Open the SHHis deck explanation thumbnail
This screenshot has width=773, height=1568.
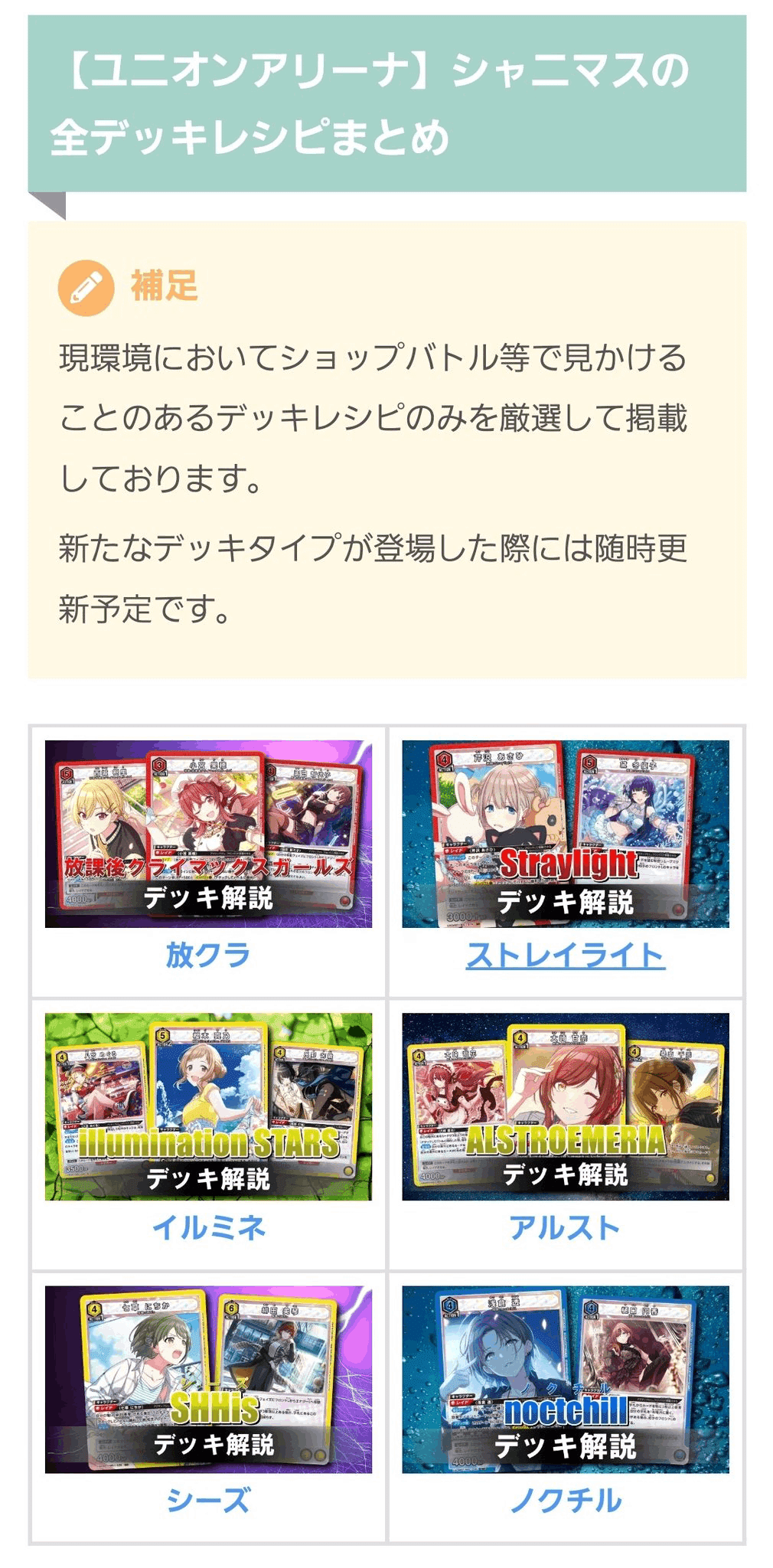pyautogui.click(x=208, y=1379)
